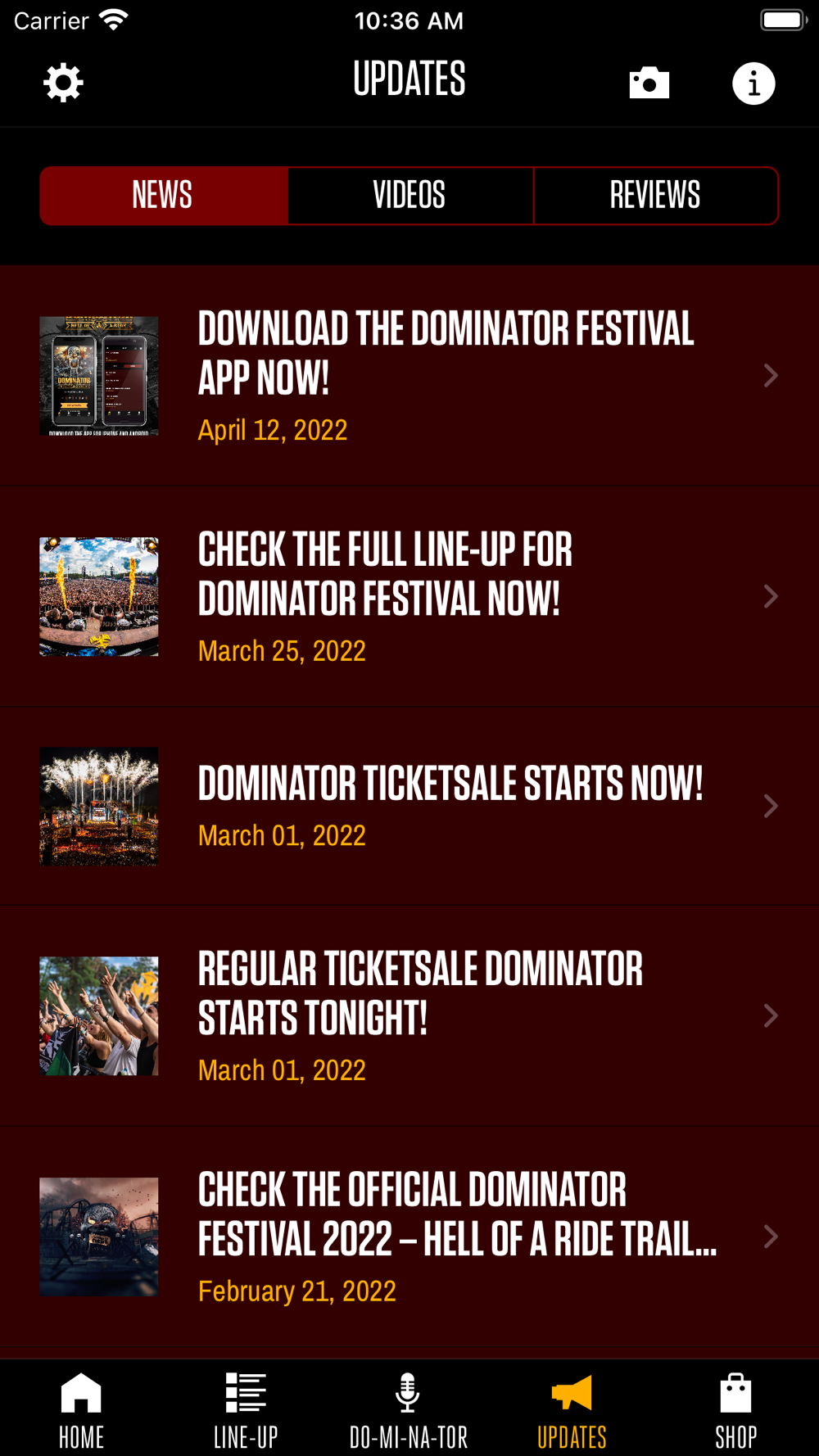This screenshot has width=819, height=1456.
Task: Visit the Shop tab
Action: click(x=735, y=1410)
